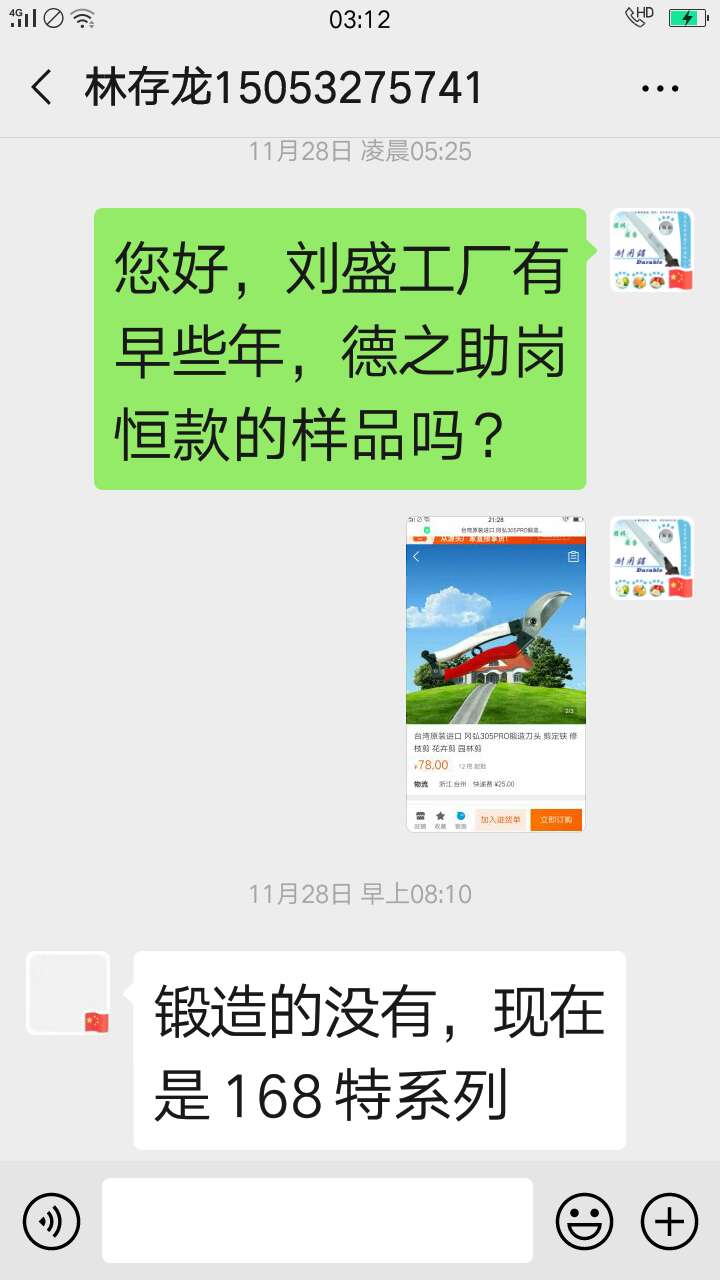The image size is (720, 1280).
Task: Open the three-dot chat info menu
Action: (x=660, y=89)
